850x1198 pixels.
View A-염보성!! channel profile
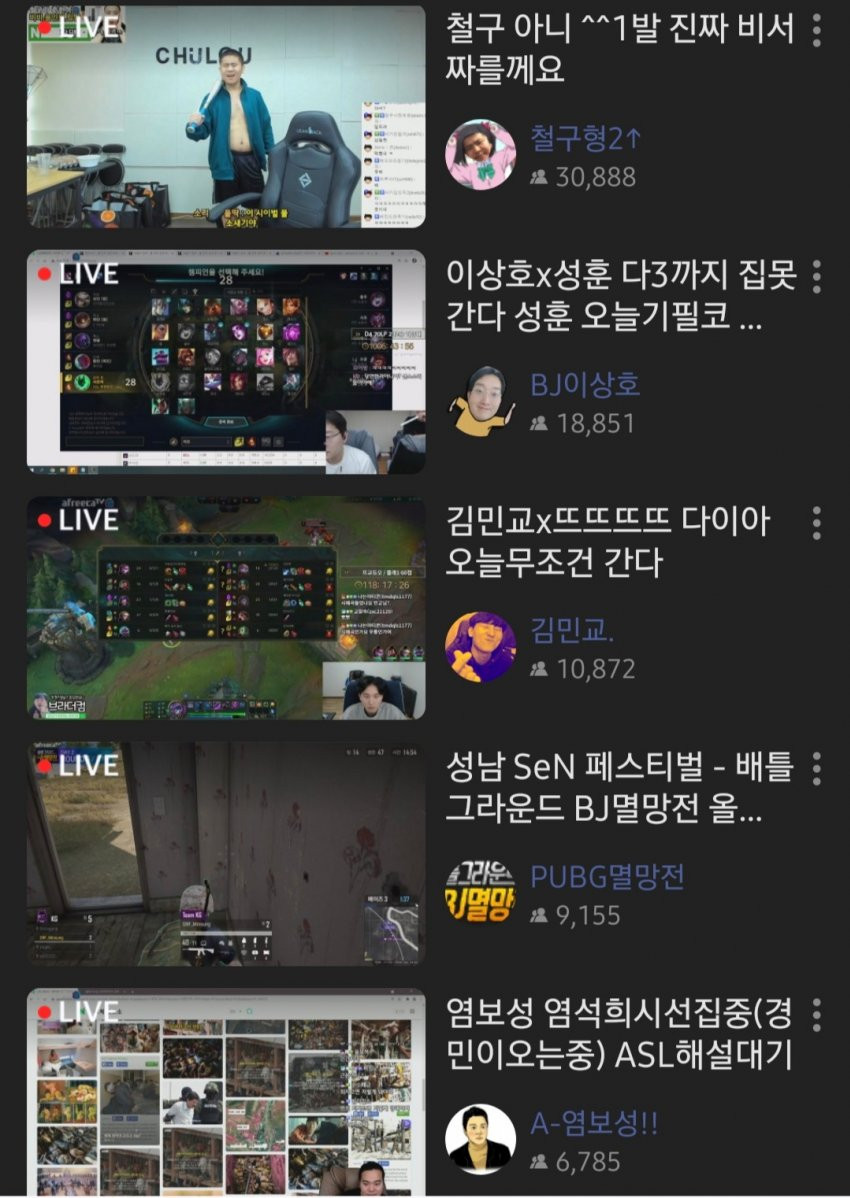pyautogui.click(x=480, y=1138)
